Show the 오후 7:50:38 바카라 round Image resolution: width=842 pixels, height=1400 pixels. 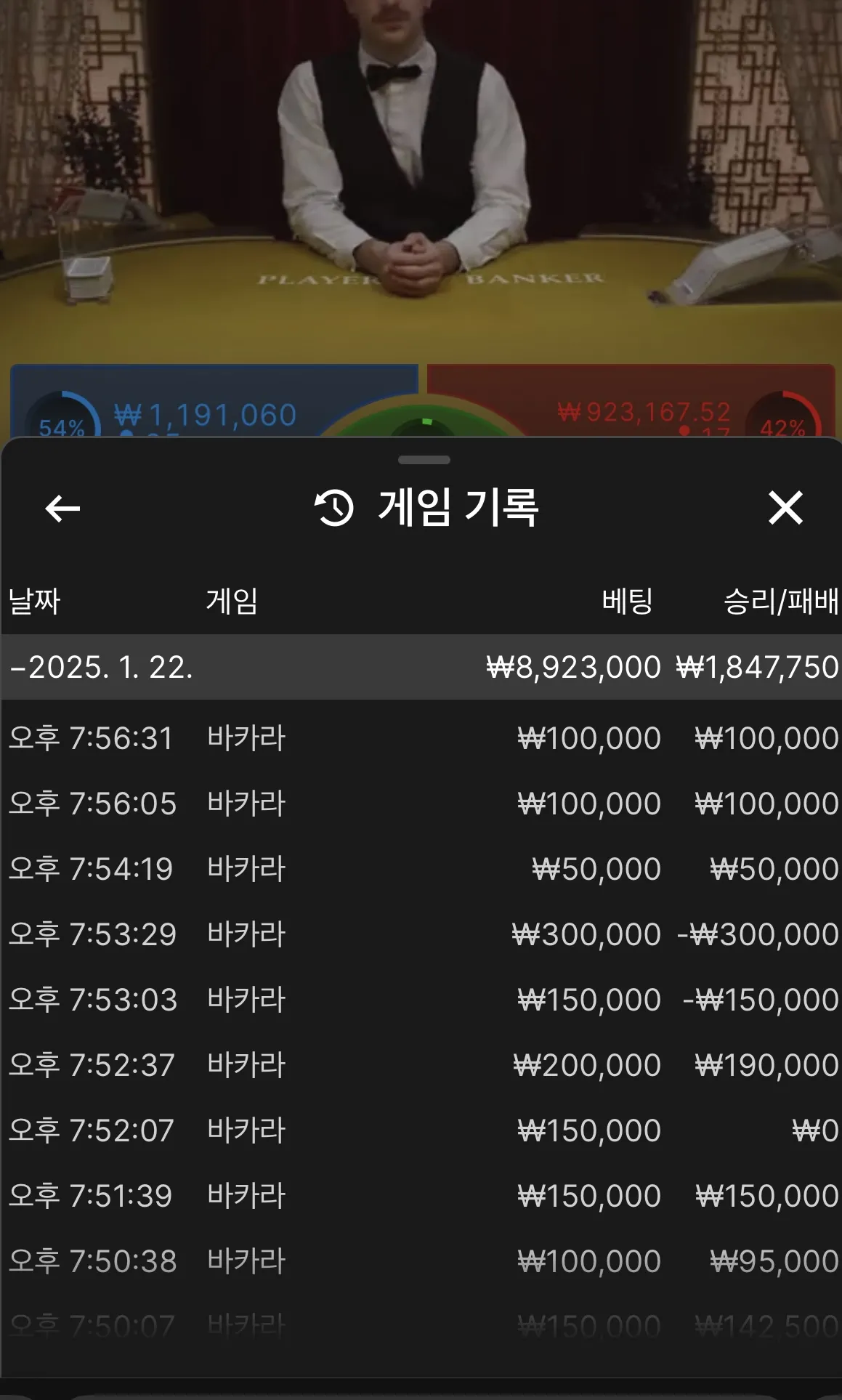click(421, 1261)
